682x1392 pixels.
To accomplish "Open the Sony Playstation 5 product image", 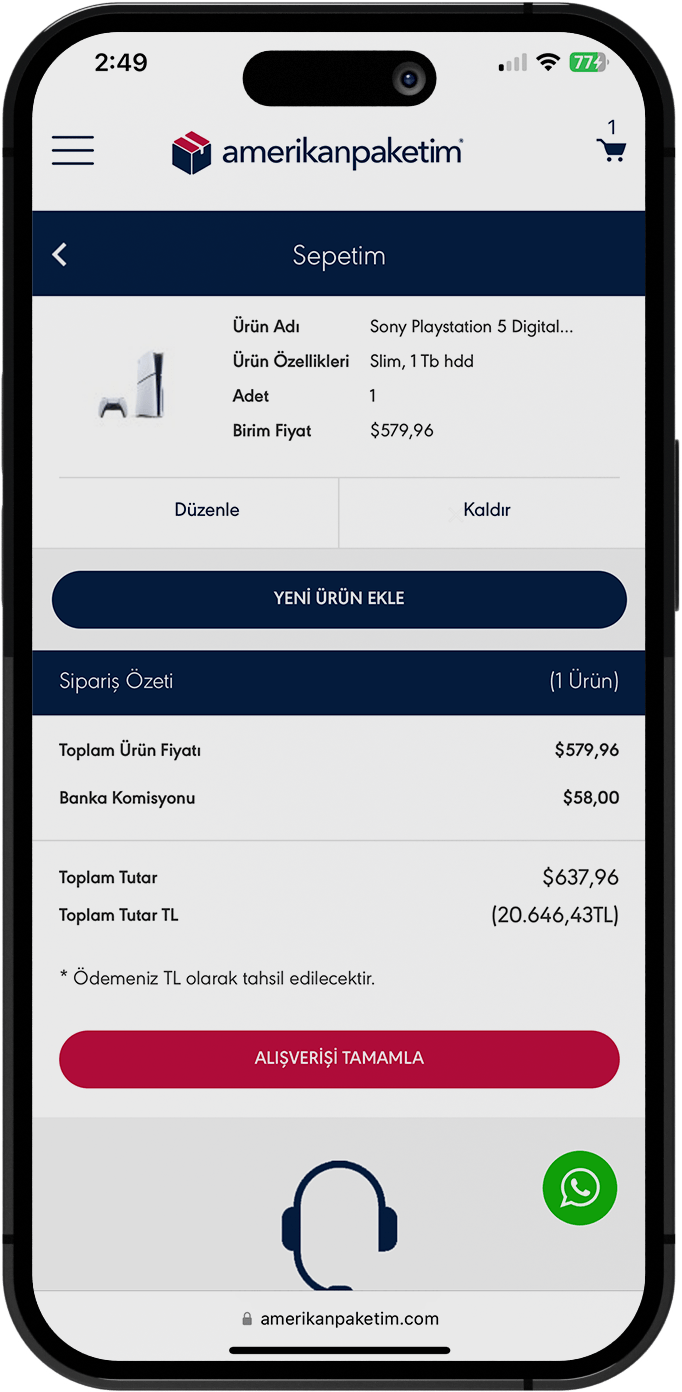I will [x=133, y=385].
